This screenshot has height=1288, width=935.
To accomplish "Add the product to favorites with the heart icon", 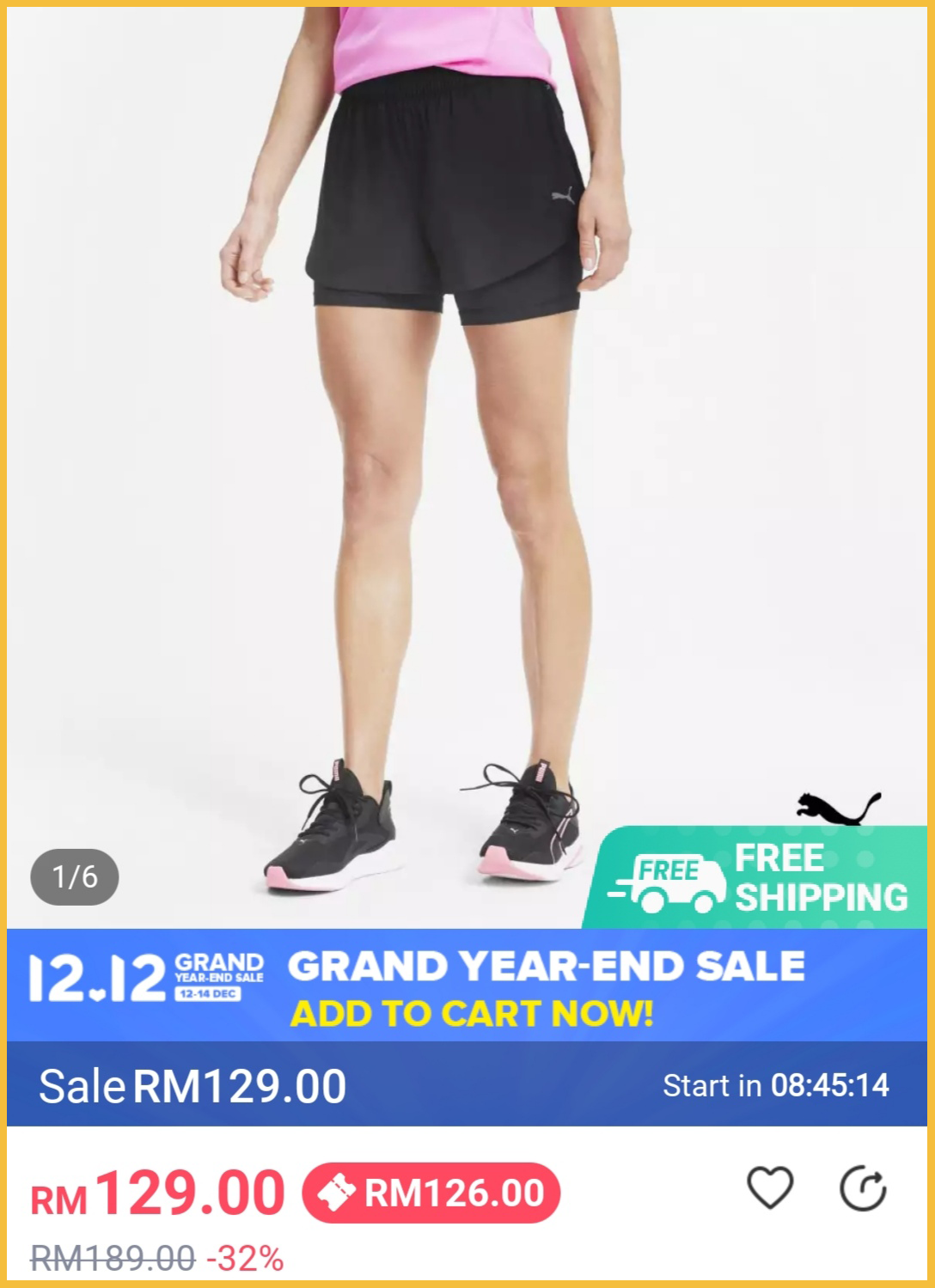I will [x=769, y=1189].
